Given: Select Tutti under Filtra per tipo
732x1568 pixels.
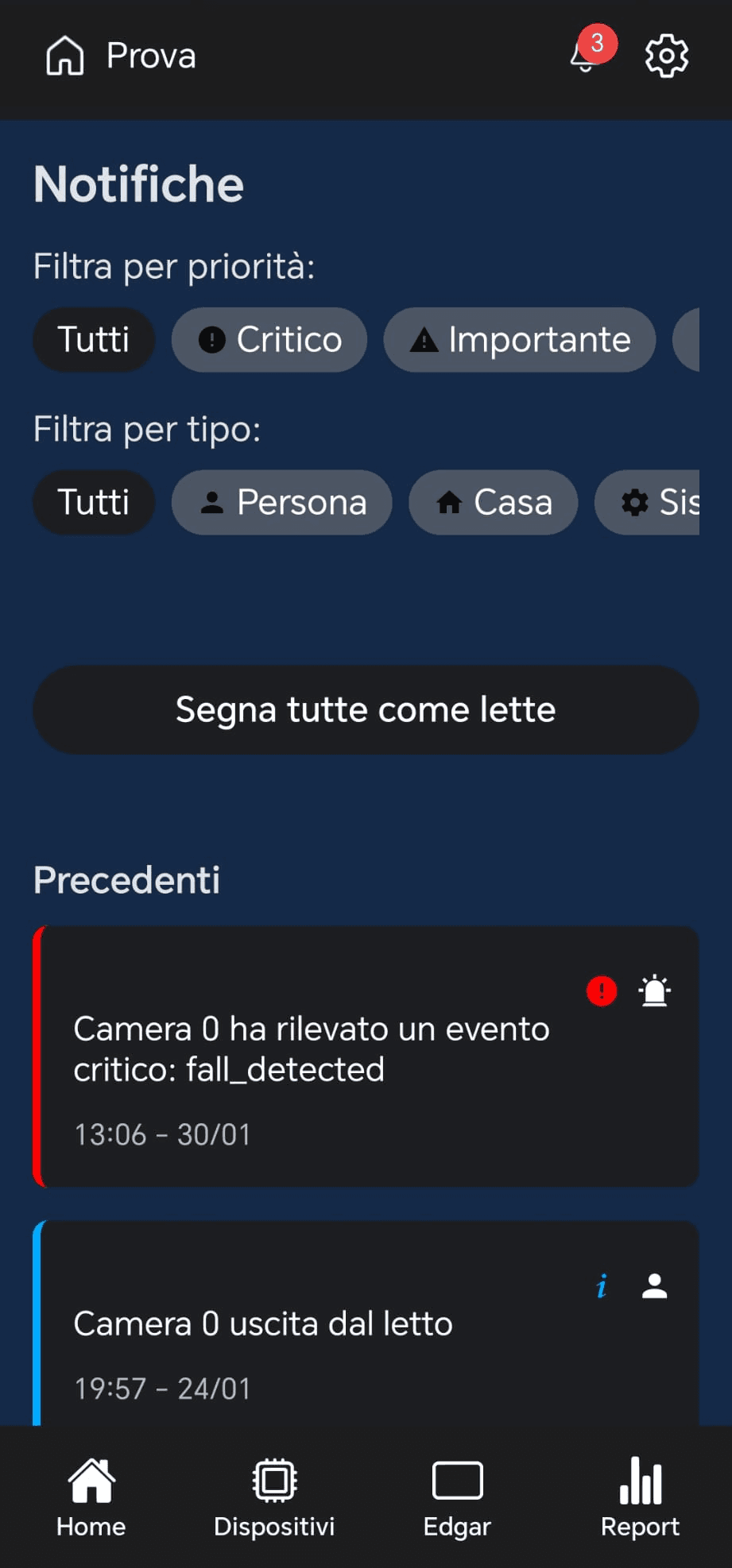Looking at the screenshot, I should point(94,502).
